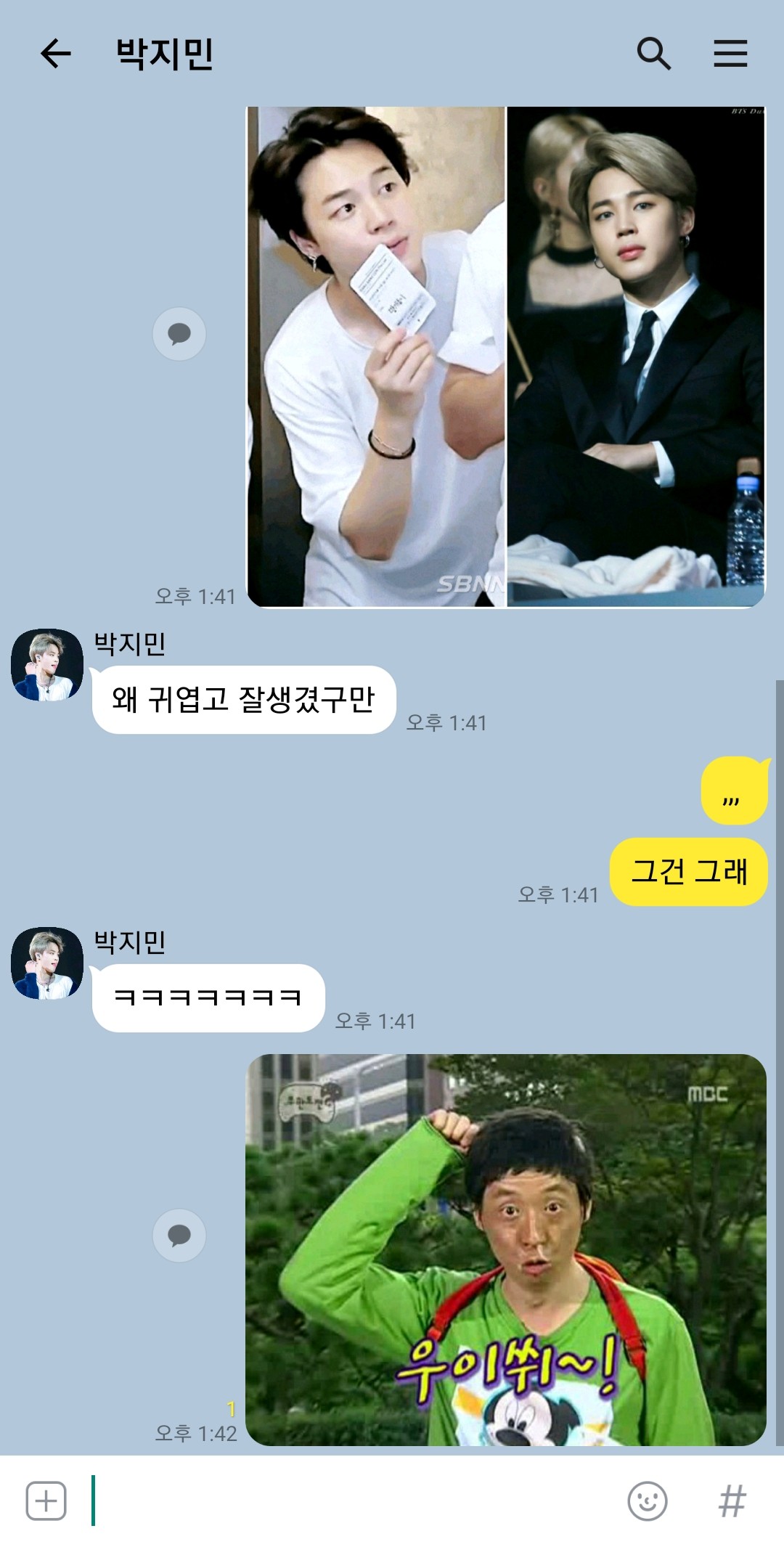Go back using the arrow icon

[x=55, y=54]
